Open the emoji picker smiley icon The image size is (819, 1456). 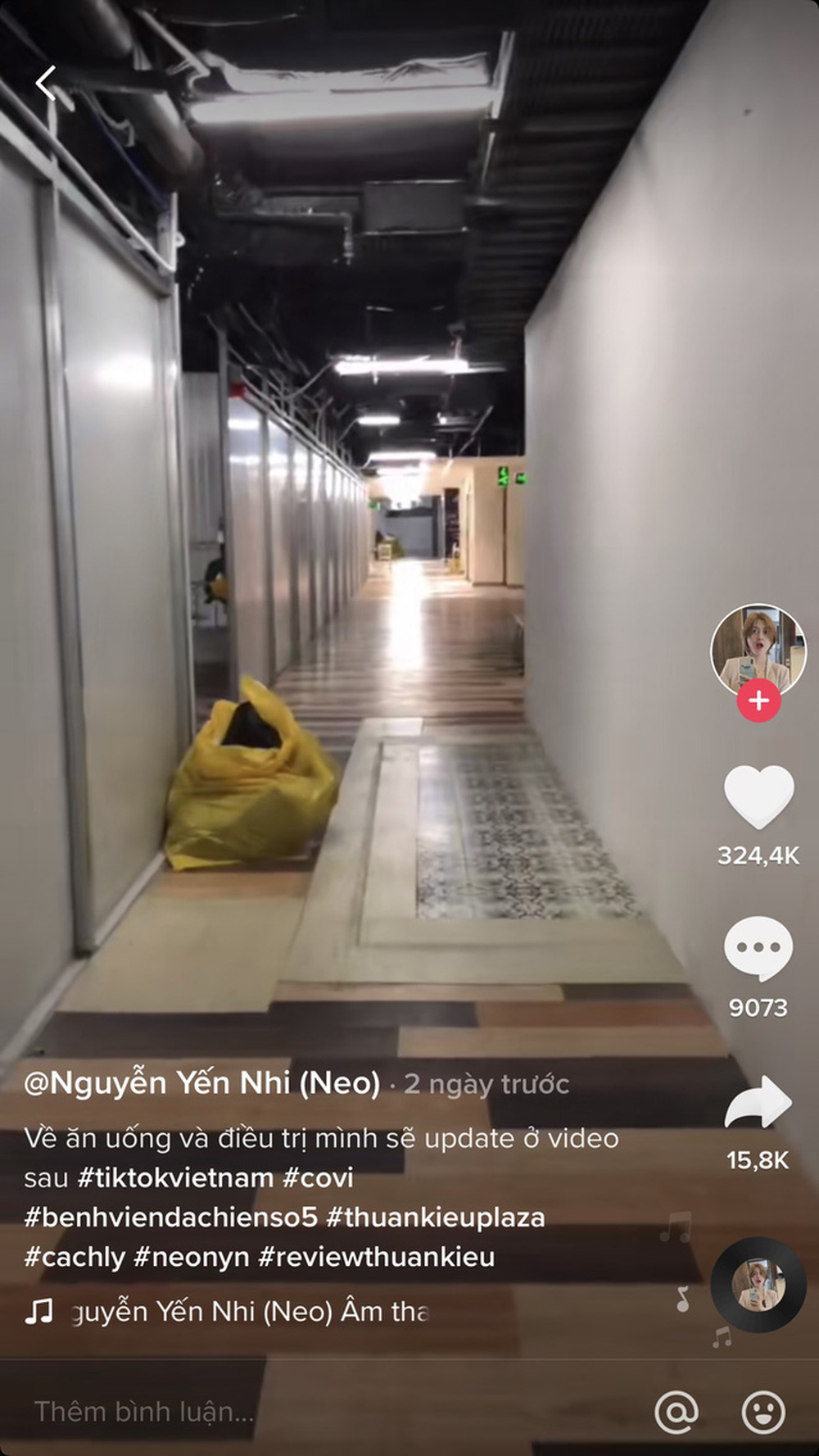click(762, 1412)
